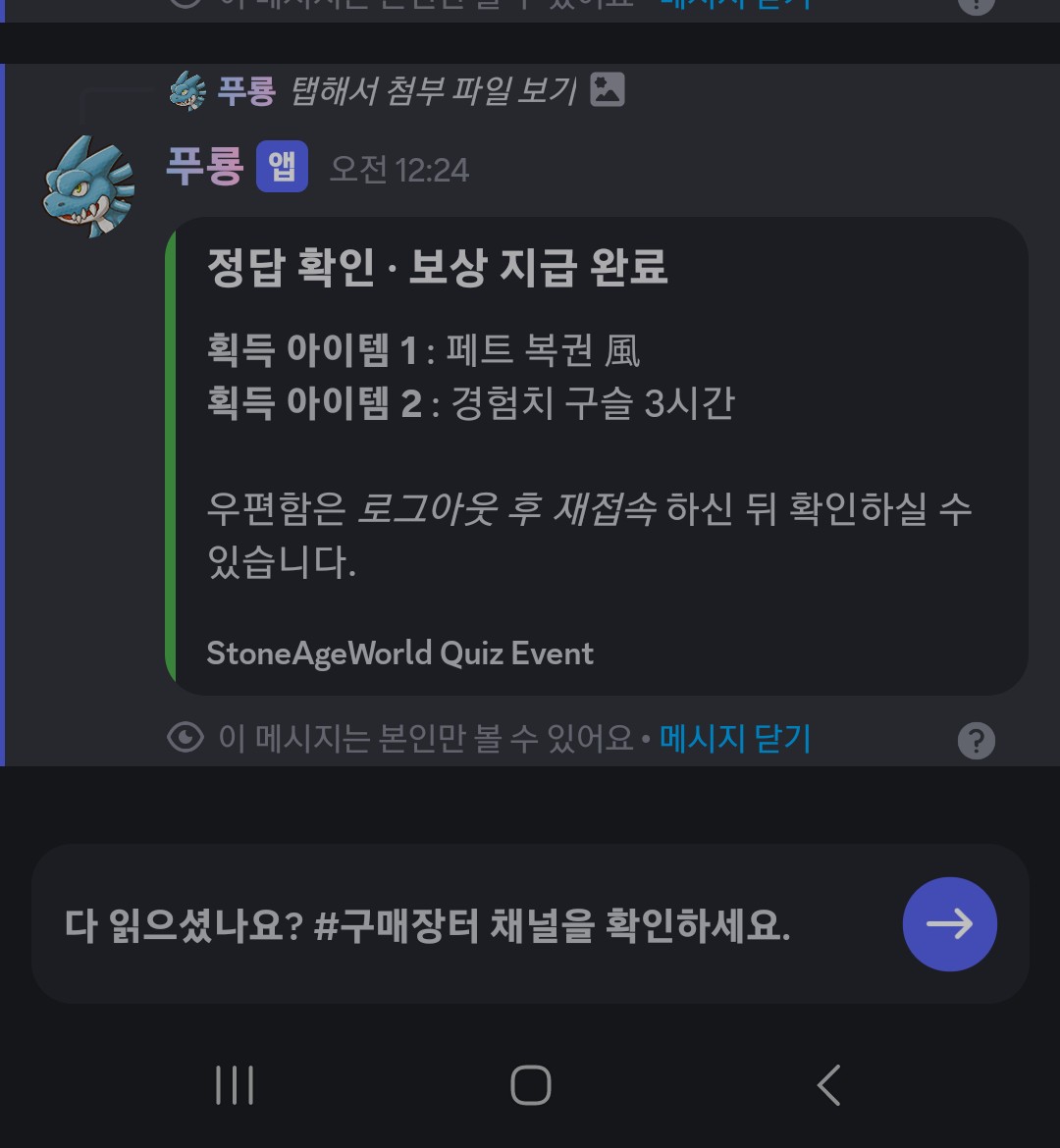Image resolution: width=1060 pixels, height=1148 pixels.
Task: Tap the 푸룡 username in message header
Action: click(204, 167)
